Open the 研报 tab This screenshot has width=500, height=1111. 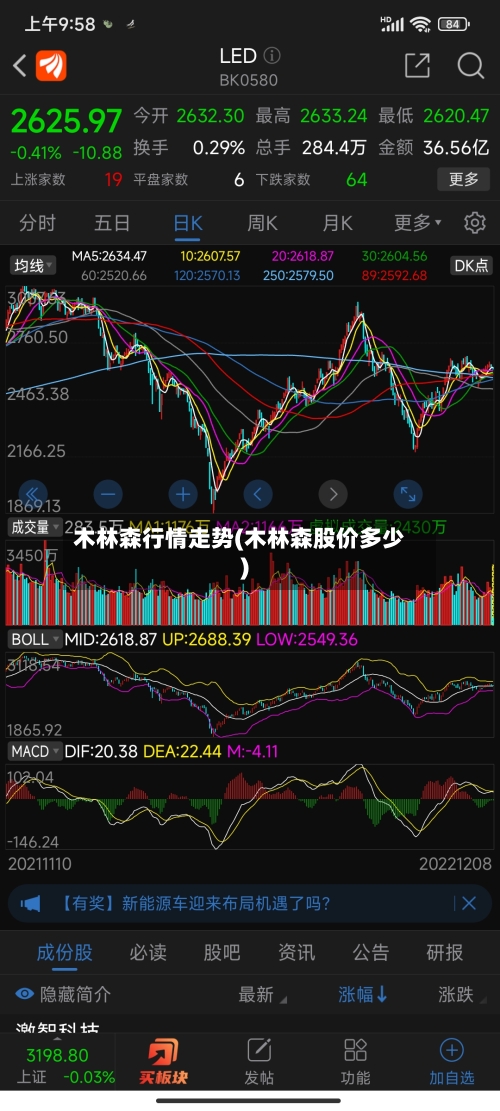445,952
